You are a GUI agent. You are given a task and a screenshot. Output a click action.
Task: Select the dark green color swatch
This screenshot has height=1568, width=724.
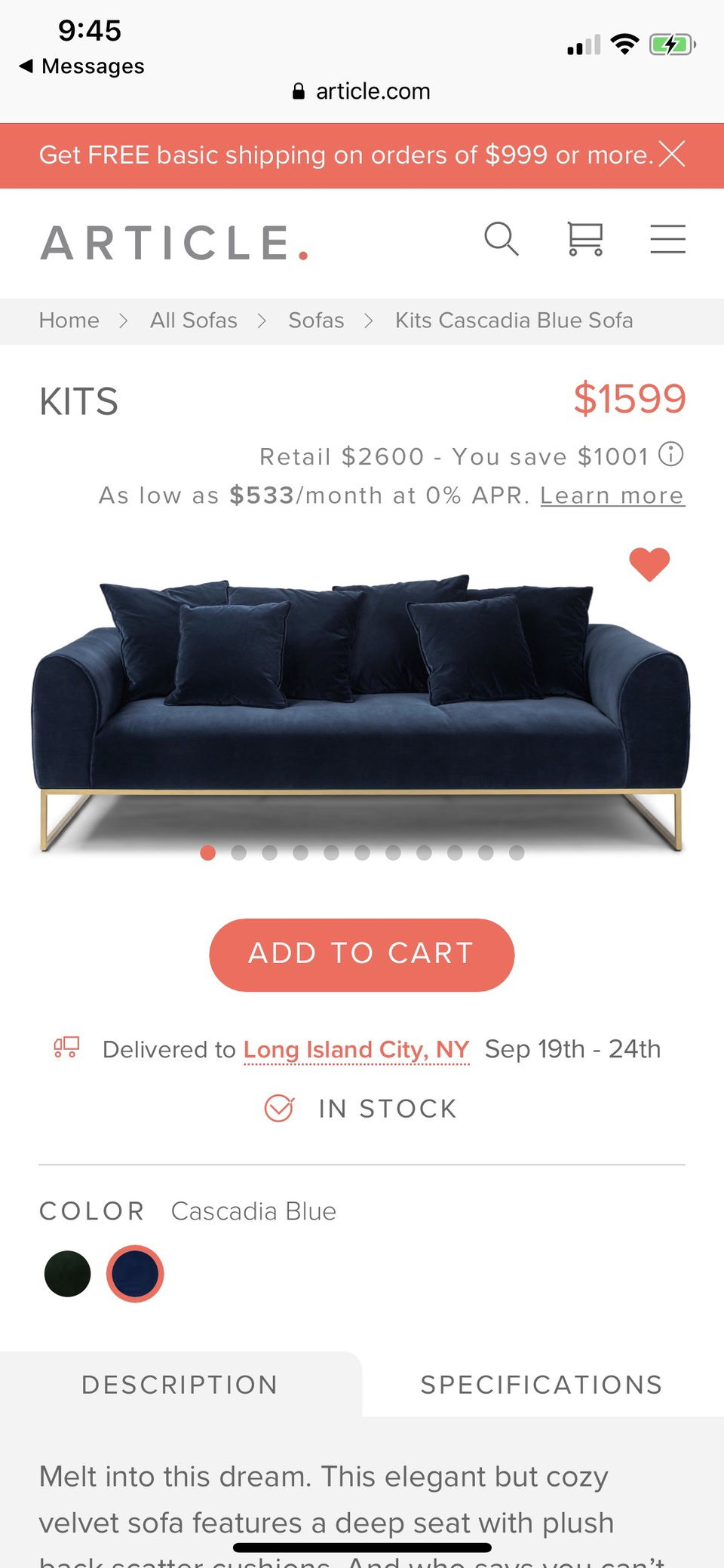coord(68,1274)
